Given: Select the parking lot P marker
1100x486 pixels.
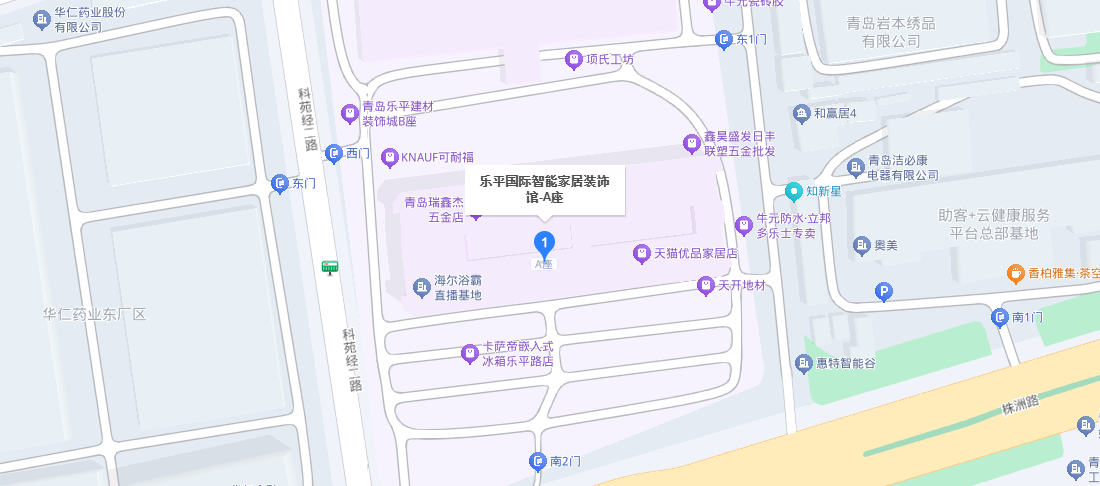Looking at the screenshot, I should coord(883,292).
